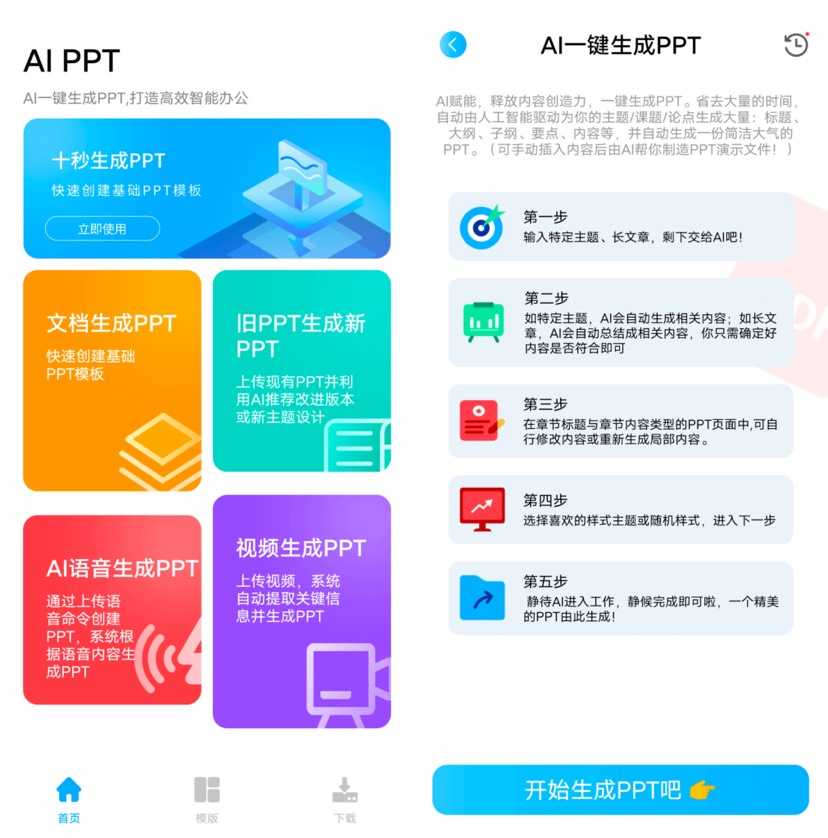Open the 旧PPT生成新PPT card

pos(301,370)
